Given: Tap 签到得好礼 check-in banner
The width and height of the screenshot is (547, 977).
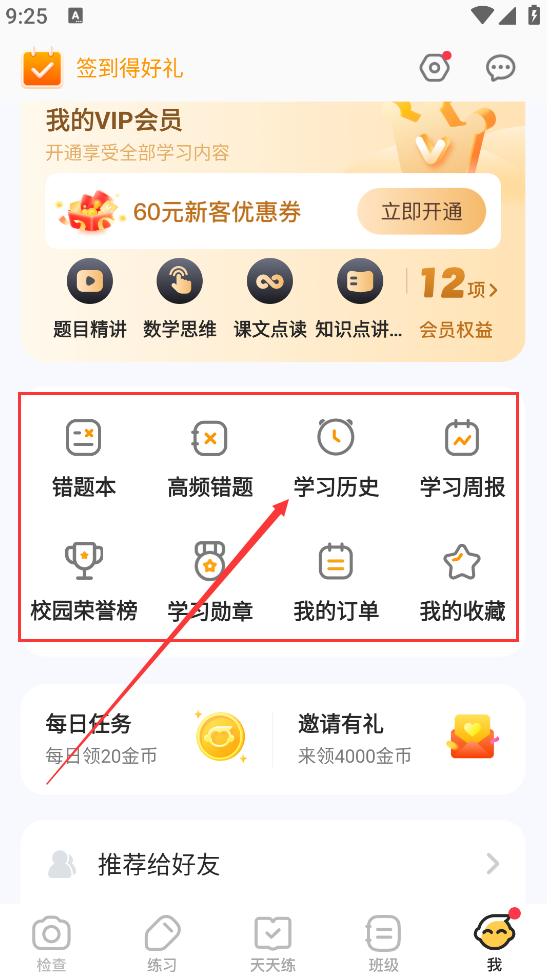Looking at the screenshot, I should (103, 67).
